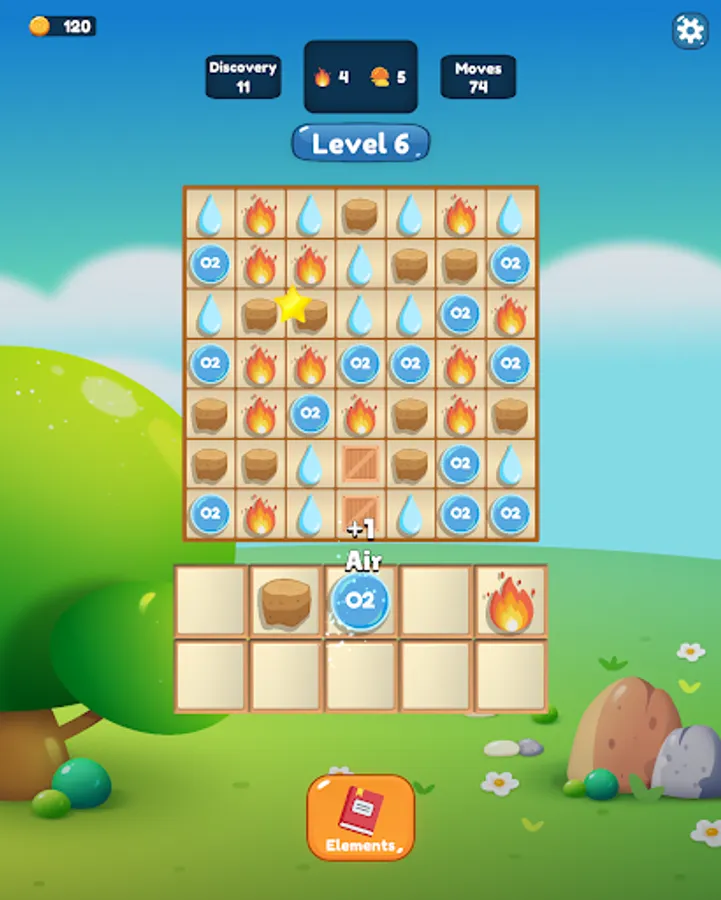Select an earth block tile on the board
This screenshot has width=721, height=900.
click(x=360, y=212)
